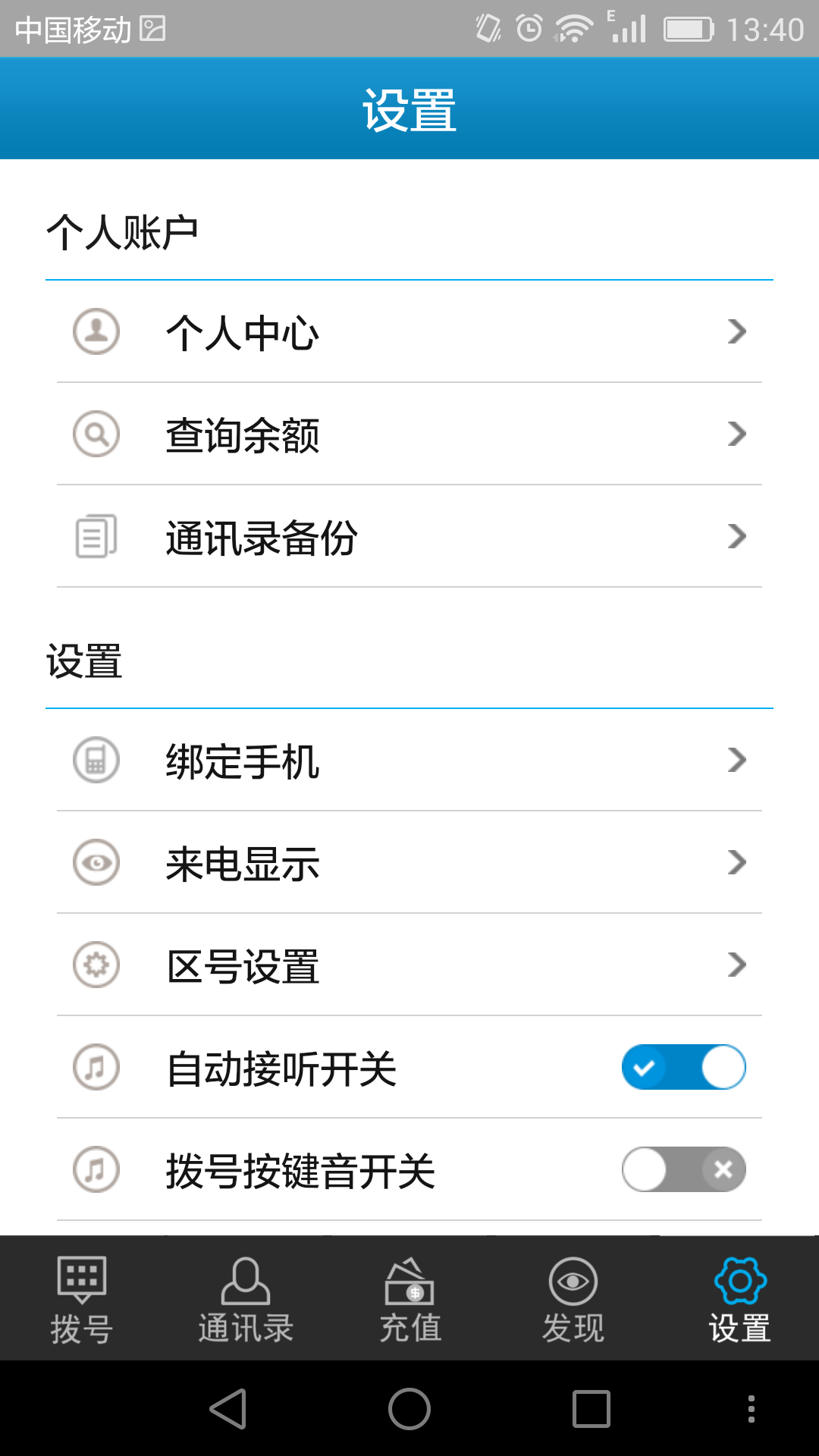Tap the system back button
Screen dimensions: 819x1456
[x=227, y=1409]
